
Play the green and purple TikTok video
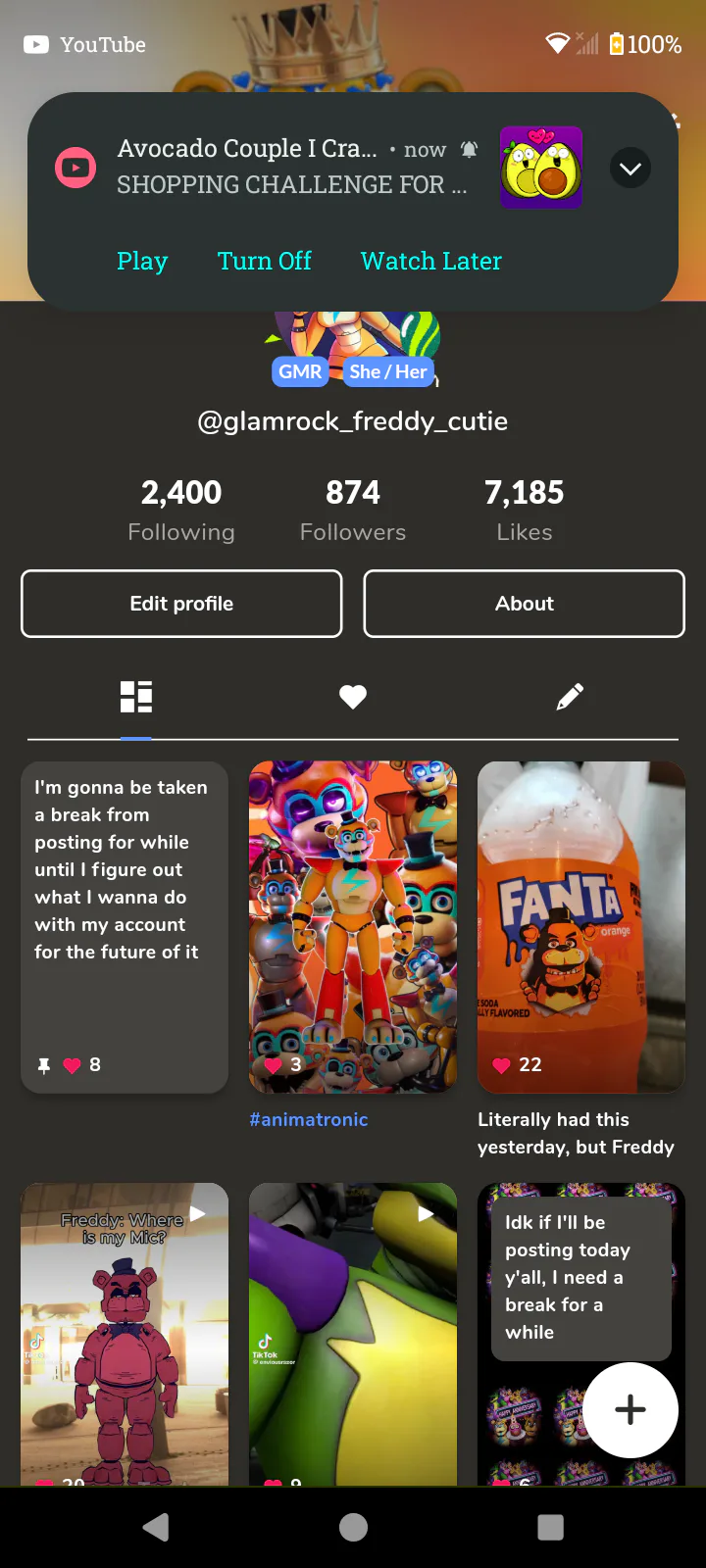point(353,1333)
